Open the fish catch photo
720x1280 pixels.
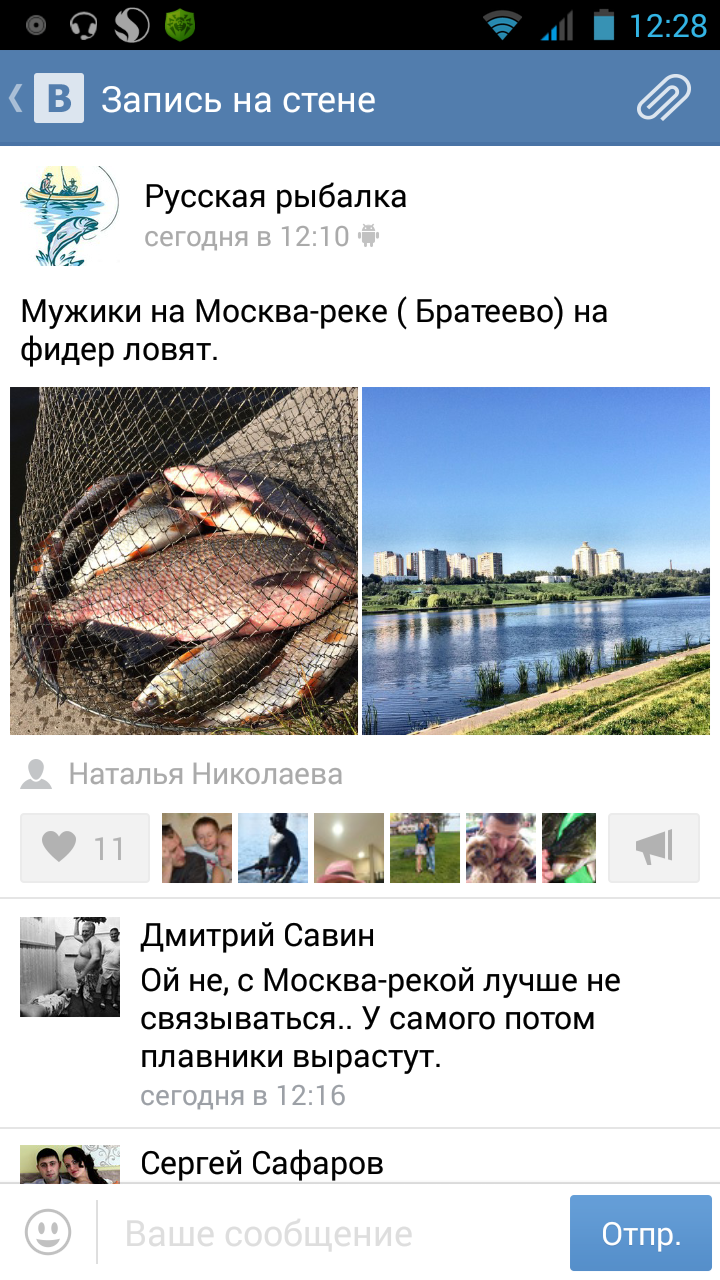[184, 561]
